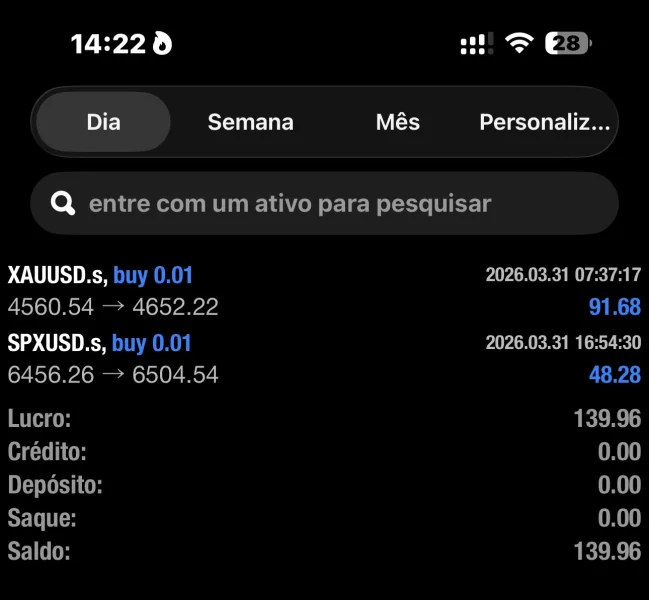Open the XAUUSD.s buy trade entry
Viewport: 649px width, 600px height.
[324, 290]
